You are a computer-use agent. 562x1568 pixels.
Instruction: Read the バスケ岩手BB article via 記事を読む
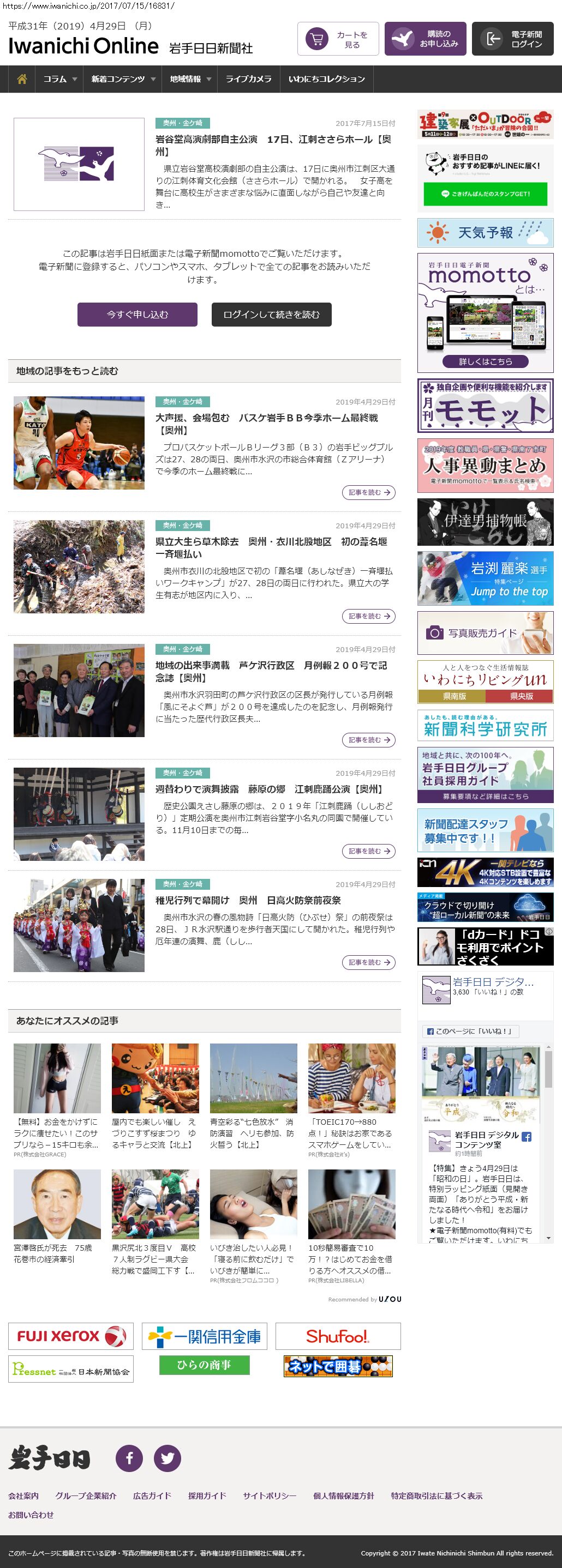point(368,492)
